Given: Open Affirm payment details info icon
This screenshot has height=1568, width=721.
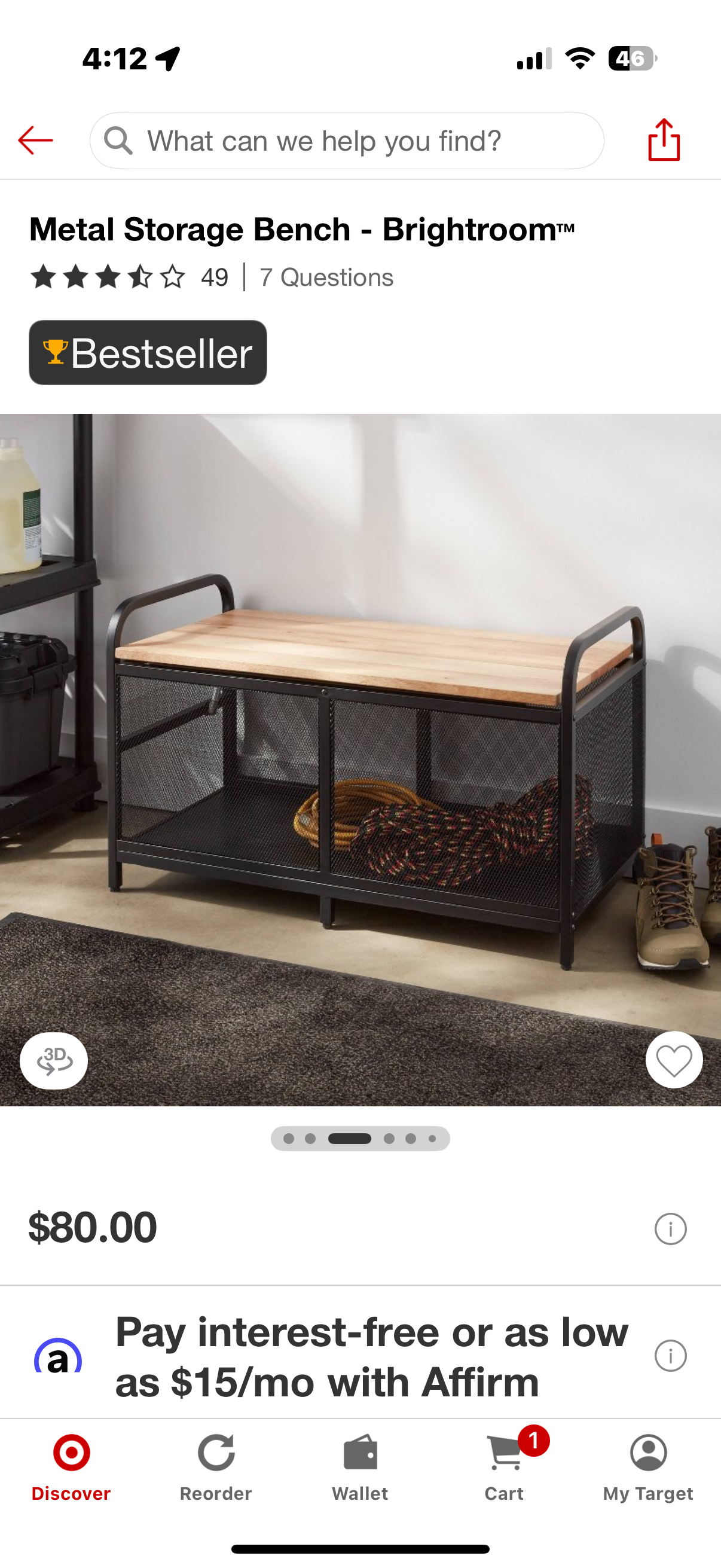Looking at the screenshot, I should pyautogui.click(x=670, y=1356).
